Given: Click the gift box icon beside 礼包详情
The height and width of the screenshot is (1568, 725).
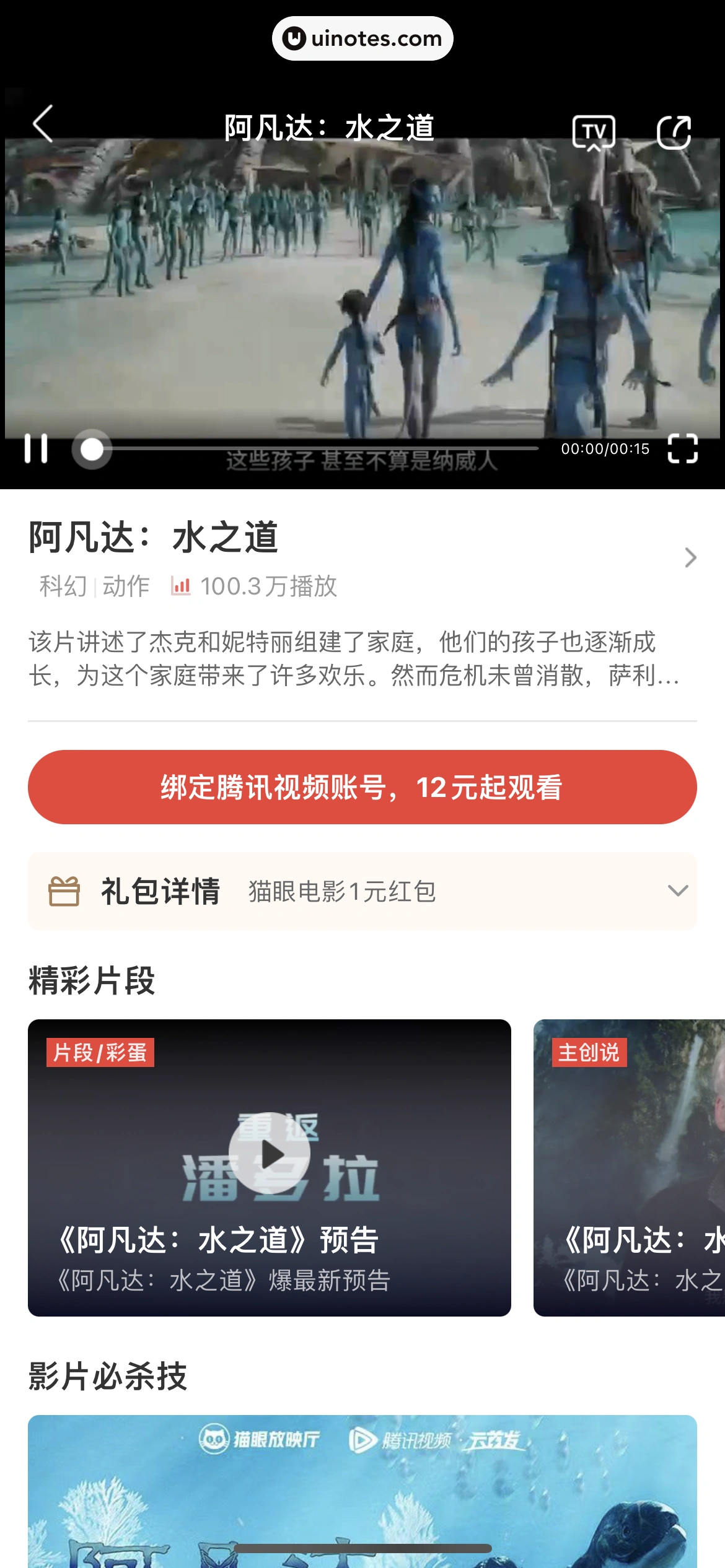Looking at the screenshot, I should tap(64, 892).
